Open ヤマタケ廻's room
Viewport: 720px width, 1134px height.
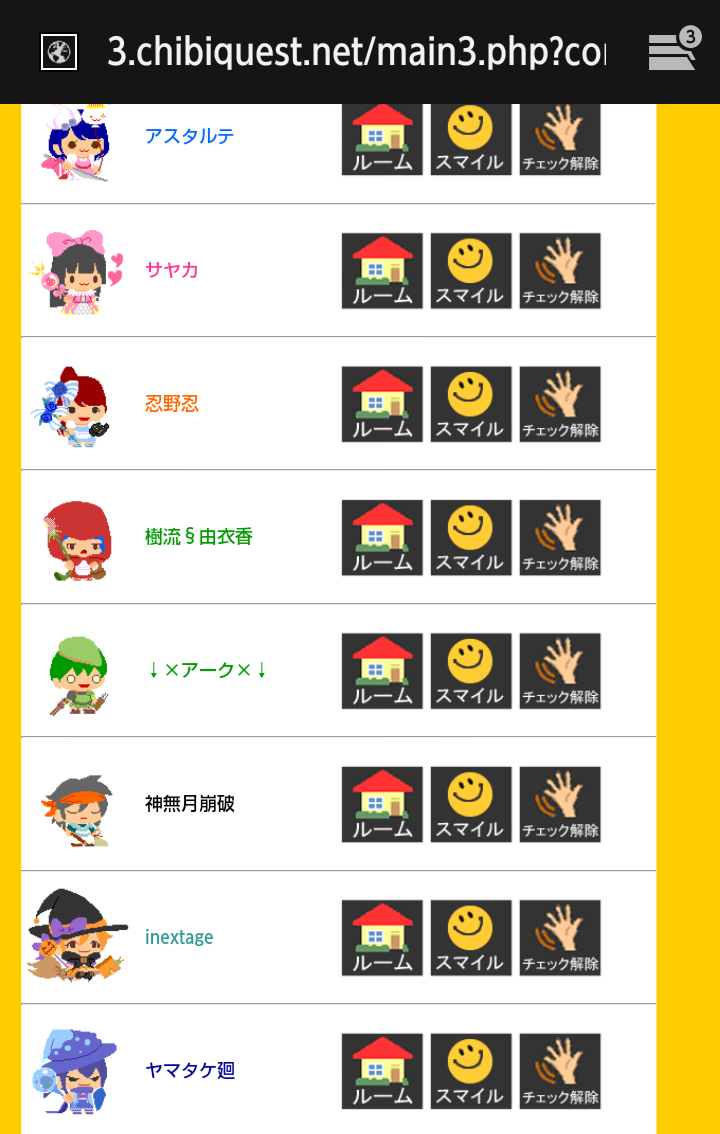click(x=382, y=1071)
